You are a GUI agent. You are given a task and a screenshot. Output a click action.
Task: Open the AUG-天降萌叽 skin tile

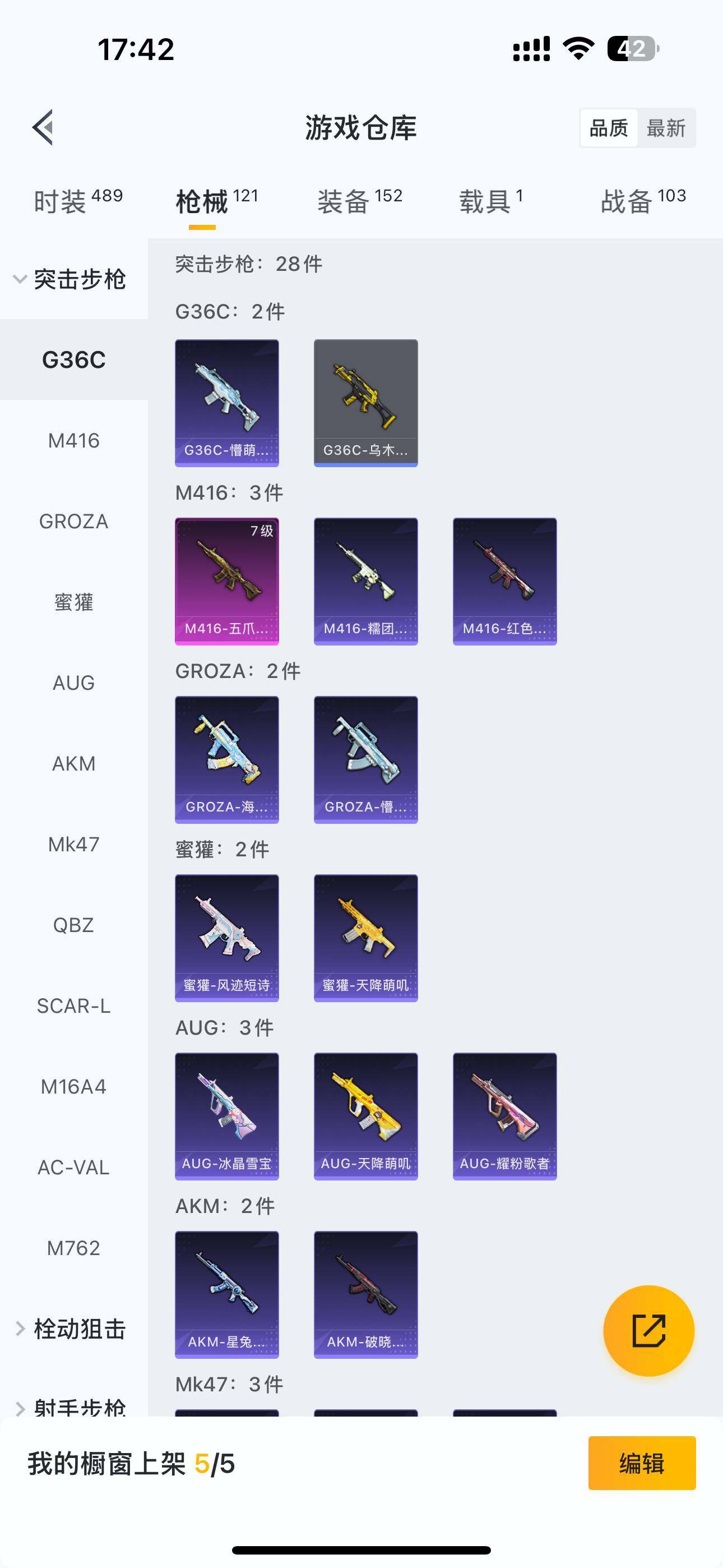366,1117
